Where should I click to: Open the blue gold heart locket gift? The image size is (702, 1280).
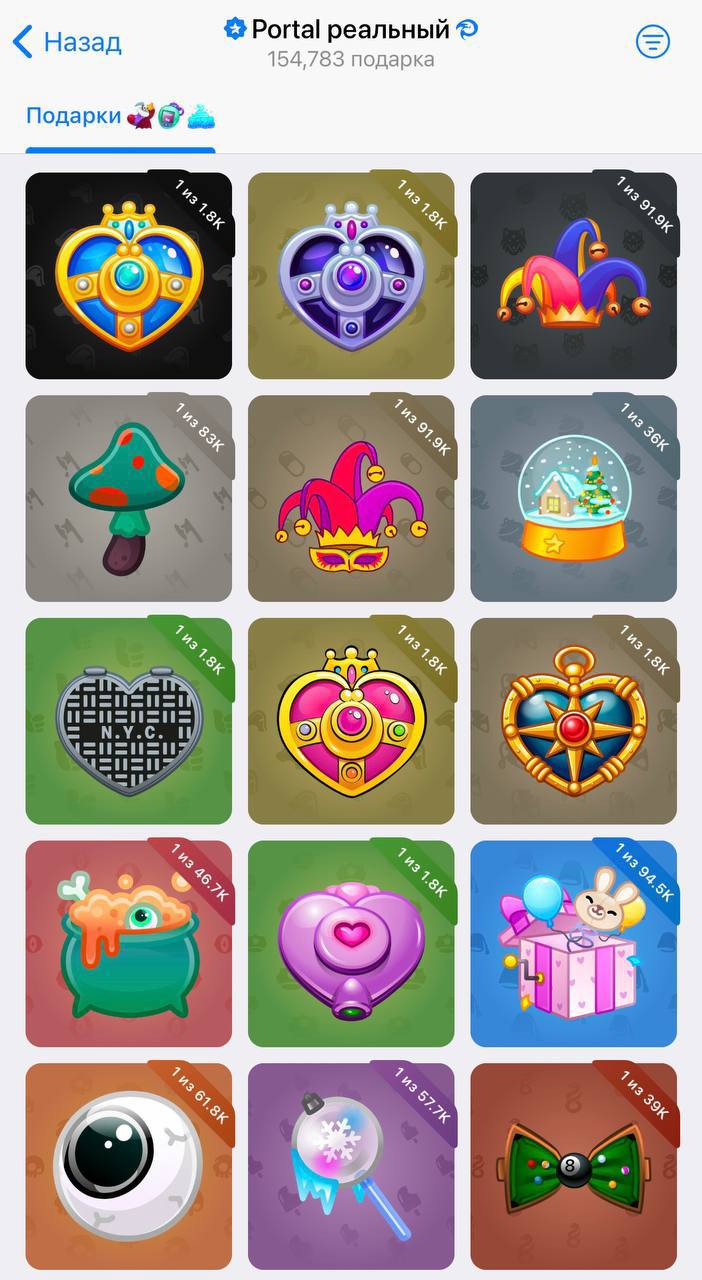[129, 276]
